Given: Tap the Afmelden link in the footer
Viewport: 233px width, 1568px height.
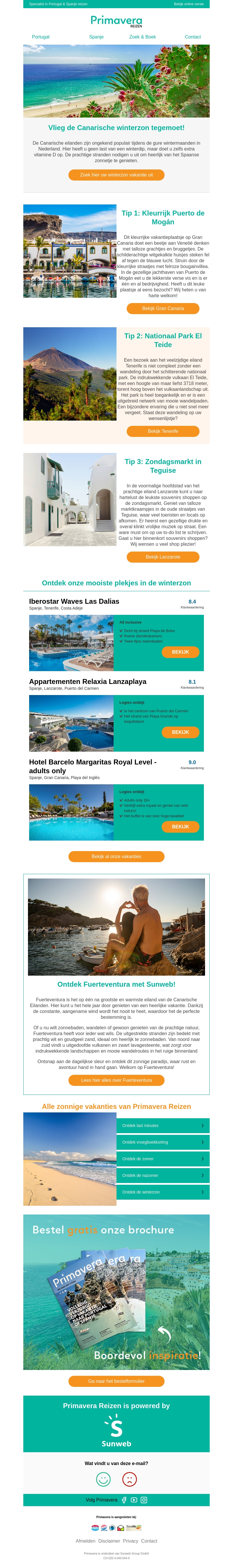Looking at the screenshot, I should pos(85,1541).
